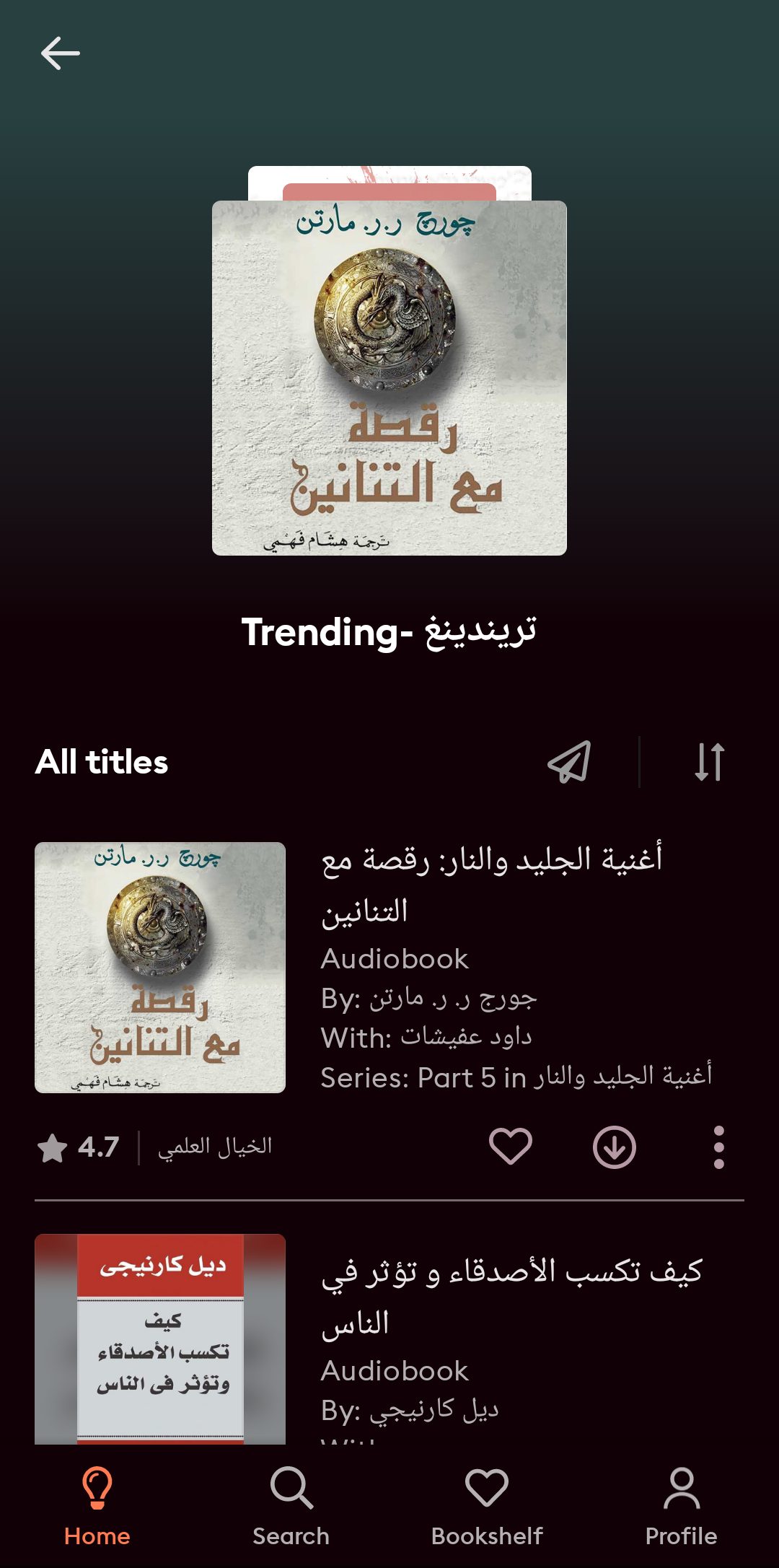Open the رقصة مع التنانين book thumbnail
The height and width of the screenshot is (1568, 779).
[x=160, y=963]
